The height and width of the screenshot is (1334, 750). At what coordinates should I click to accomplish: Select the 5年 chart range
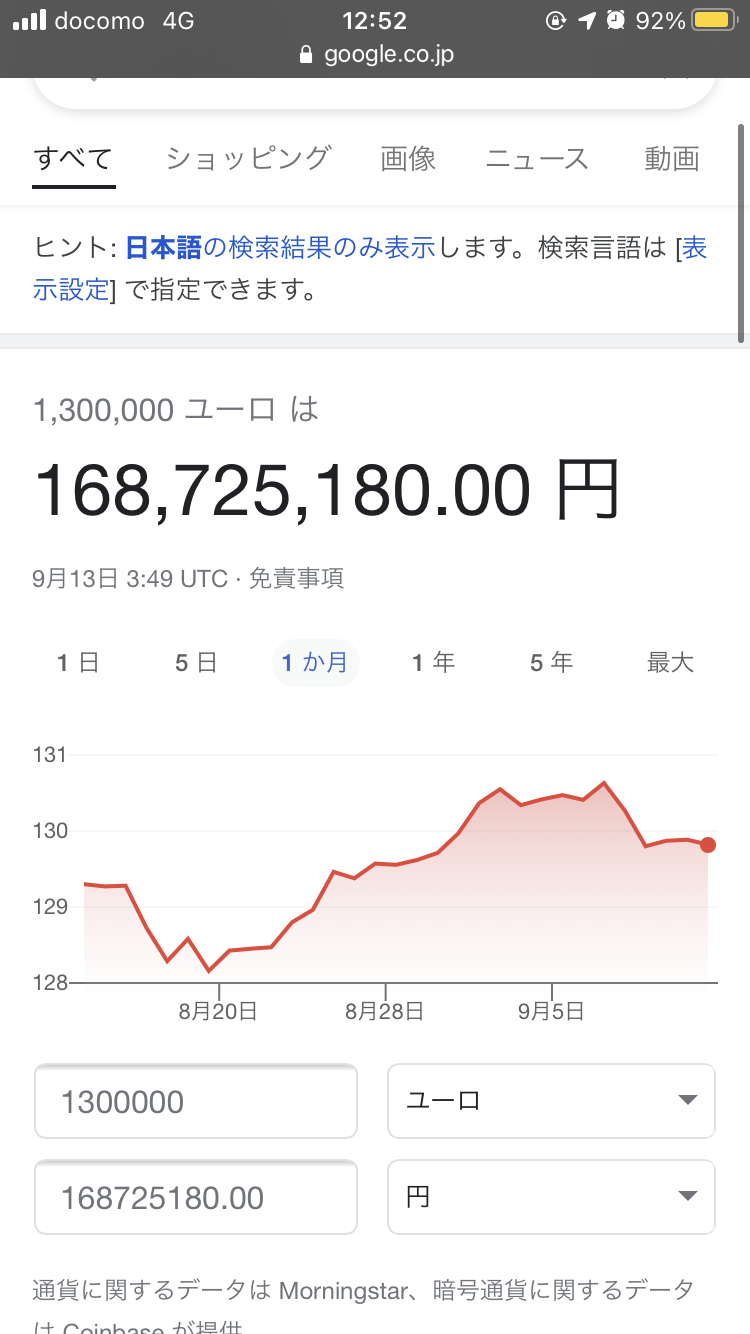(552, 662)
